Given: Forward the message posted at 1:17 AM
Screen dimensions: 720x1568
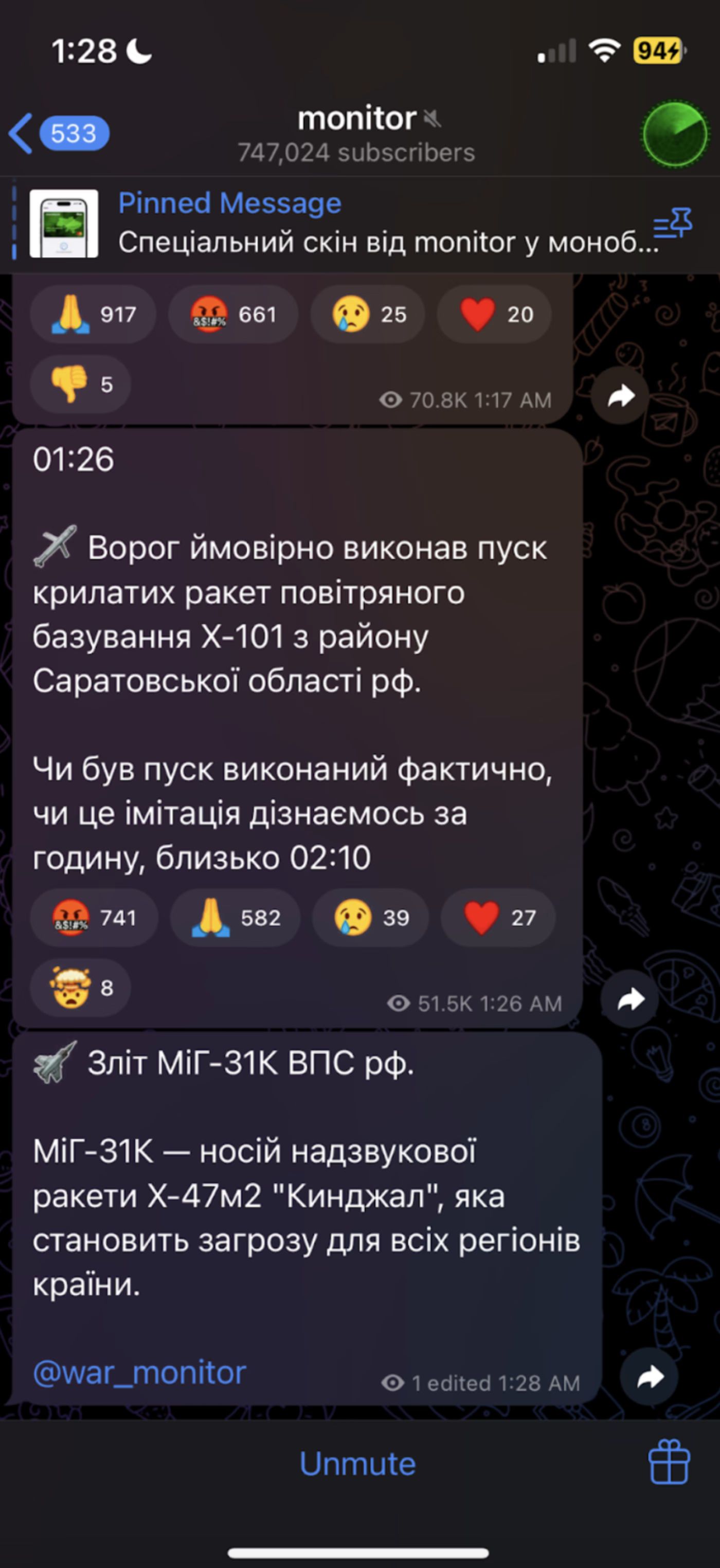Looking at the screenshot, I should tap(621, 396).
